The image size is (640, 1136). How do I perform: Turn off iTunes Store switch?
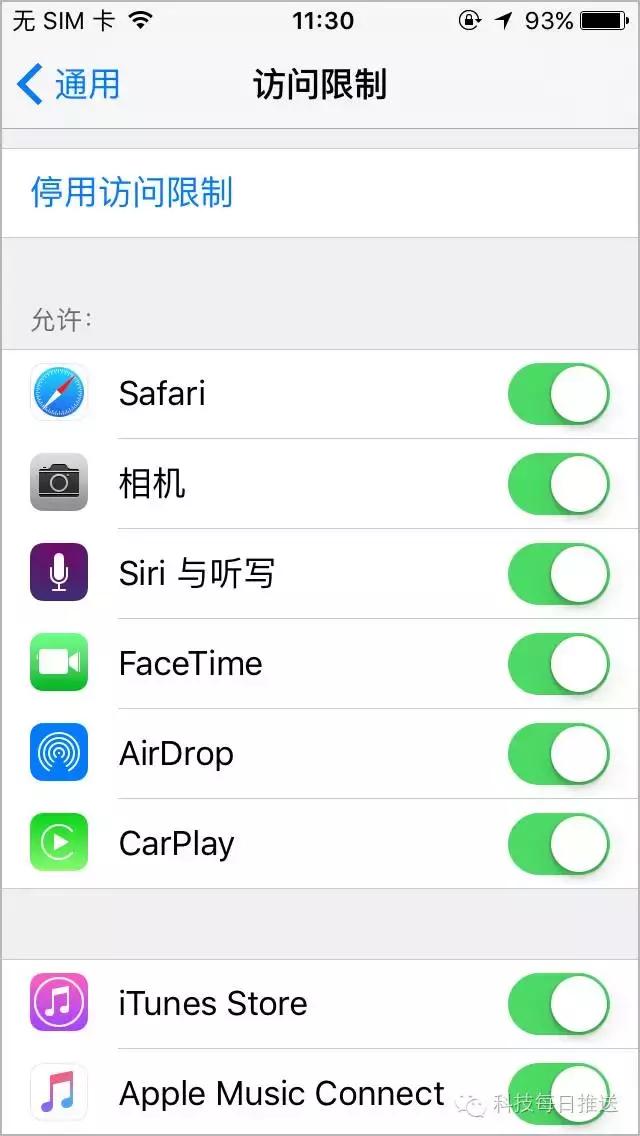(559, 1004)
